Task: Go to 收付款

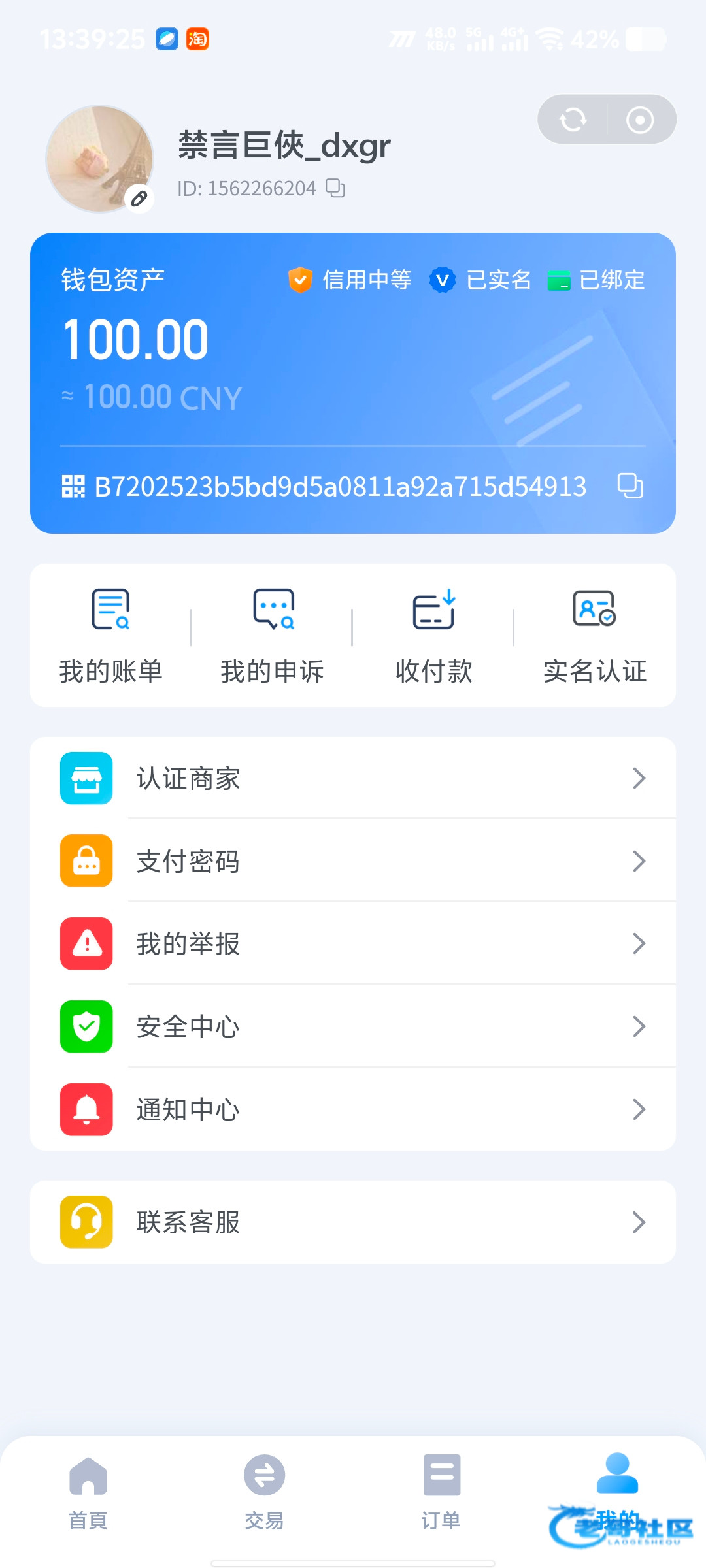Action: click(433, 635)
